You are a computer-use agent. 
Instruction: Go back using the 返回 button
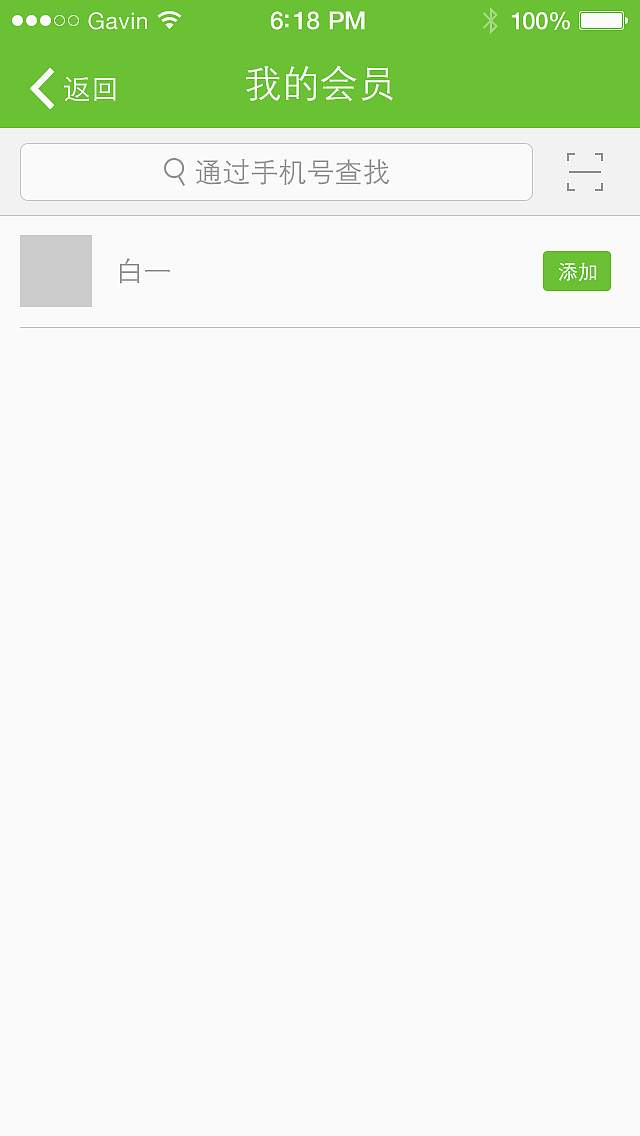[73, 88]
